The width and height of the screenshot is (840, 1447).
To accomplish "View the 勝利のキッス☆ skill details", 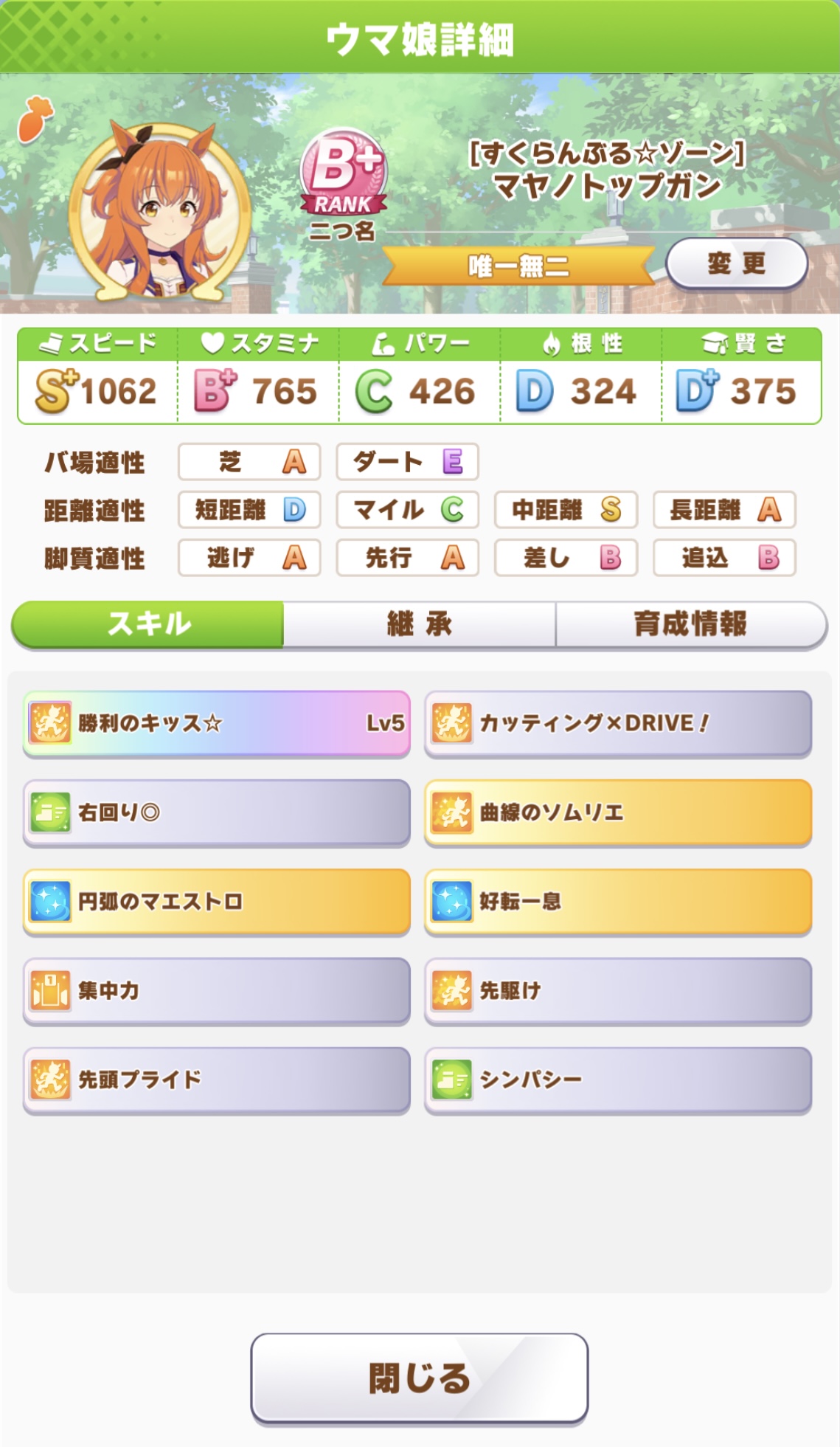I will pos(216,723).
